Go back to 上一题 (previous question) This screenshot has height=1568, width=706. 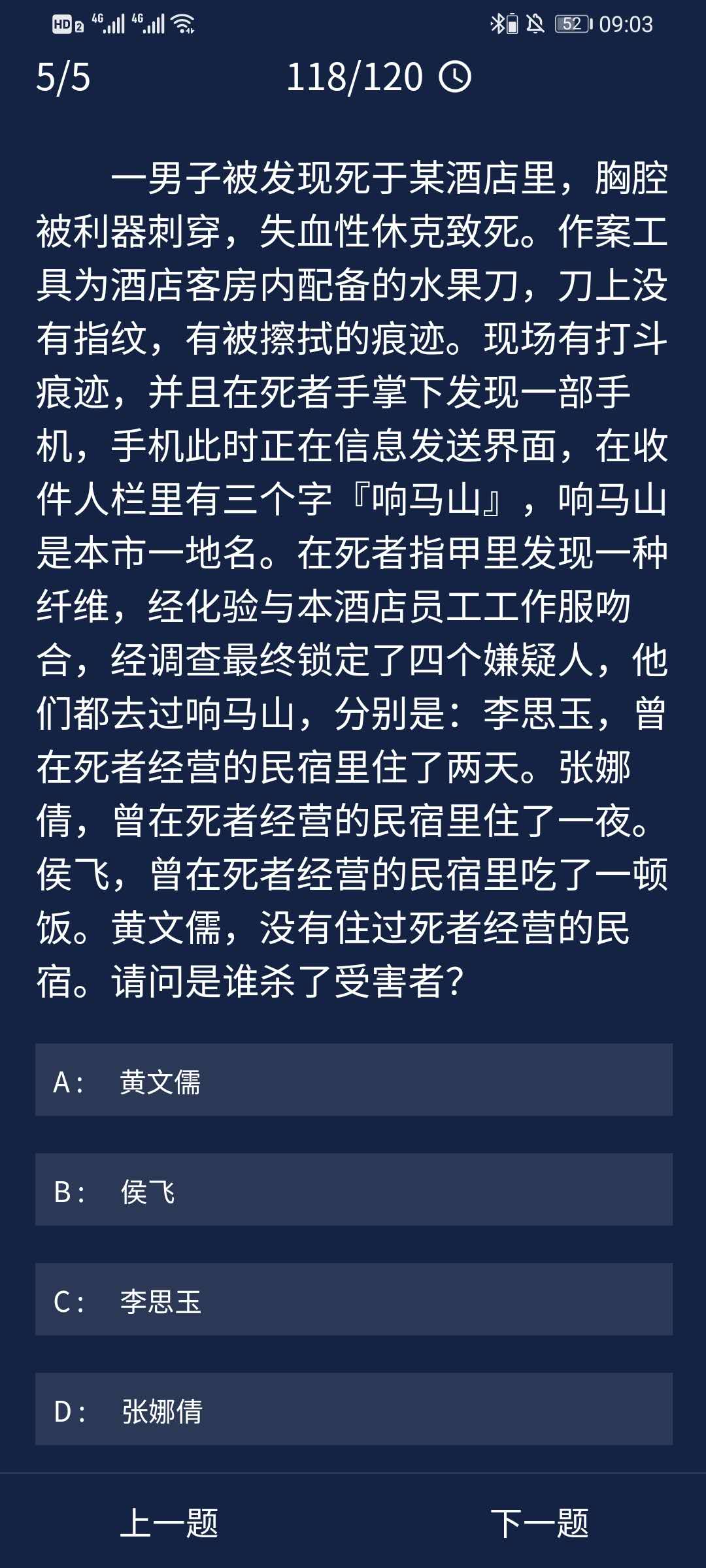click(x=169, y=1523)
